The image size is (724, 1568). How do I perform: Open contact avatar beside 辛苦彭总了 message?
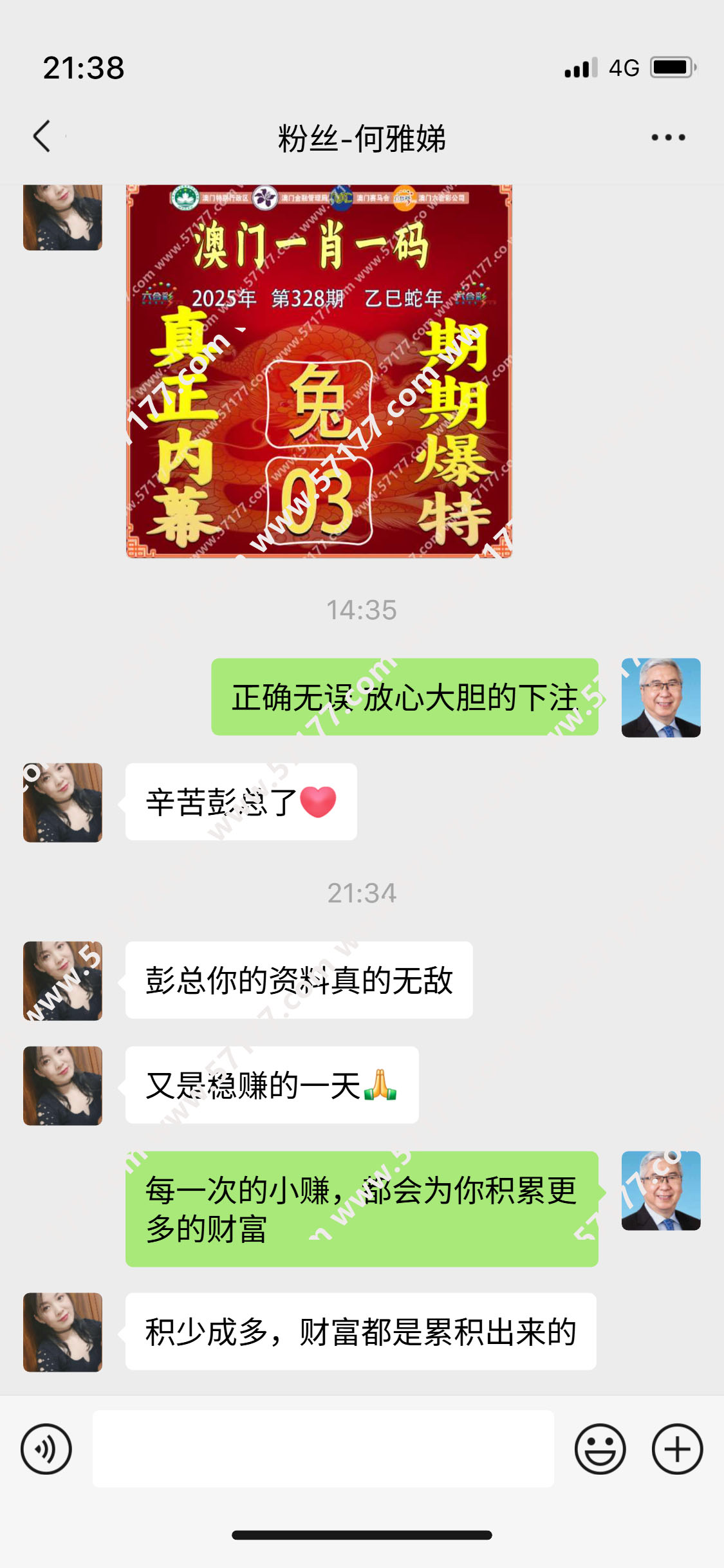[x=63, y=803]
